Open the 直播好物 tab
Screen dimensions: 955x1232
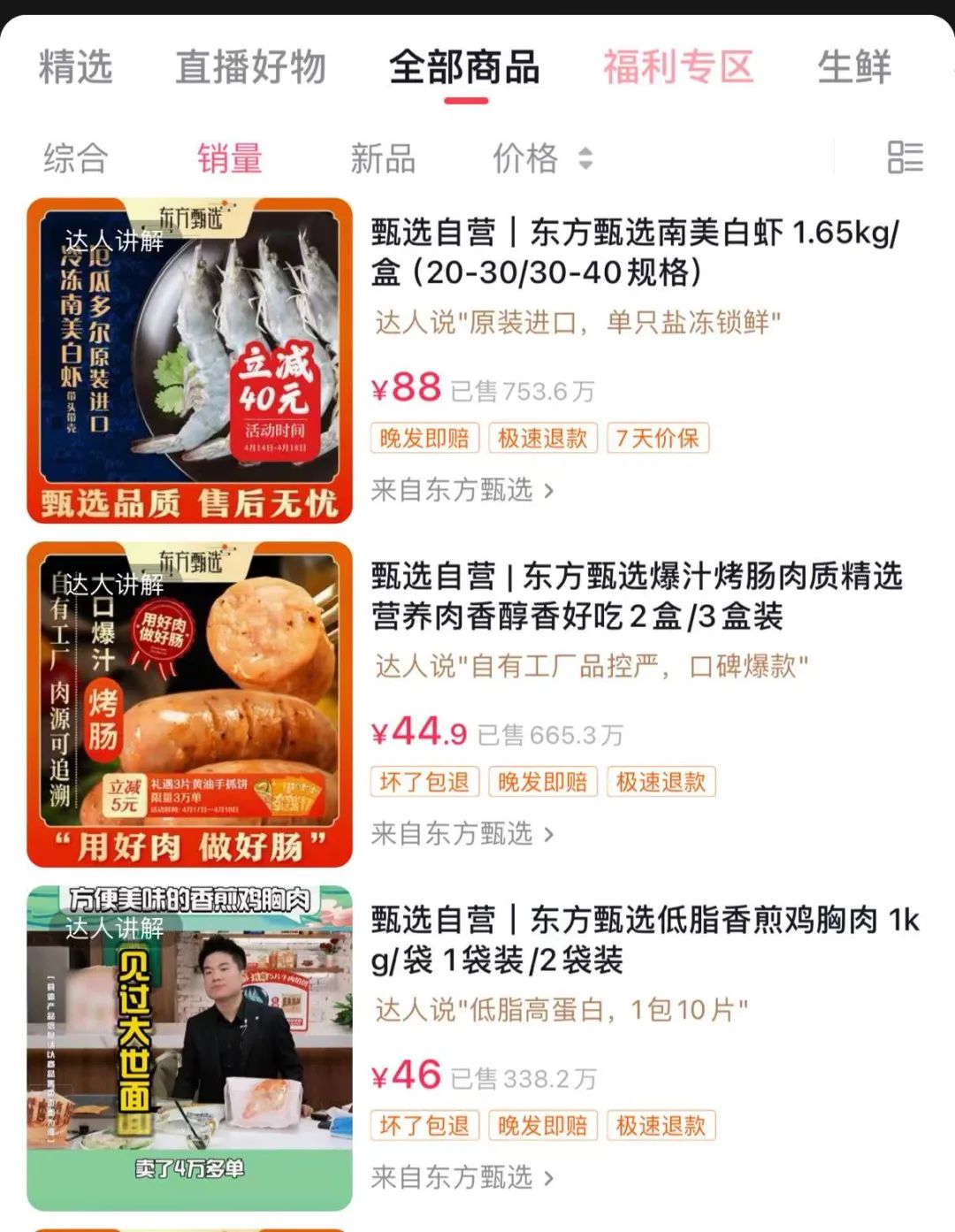(251, 67)
